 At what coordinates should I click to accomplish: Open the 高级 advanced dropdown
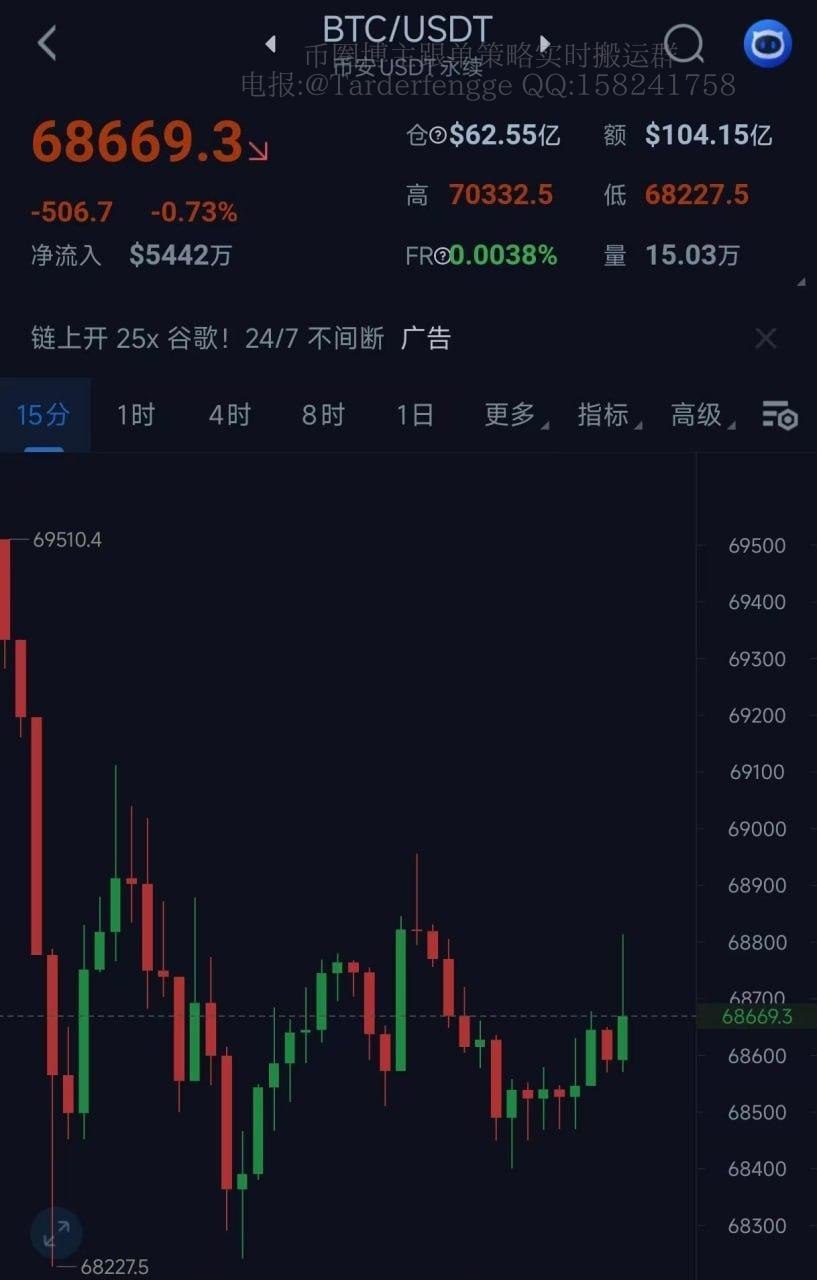click(x=699, y=414)
